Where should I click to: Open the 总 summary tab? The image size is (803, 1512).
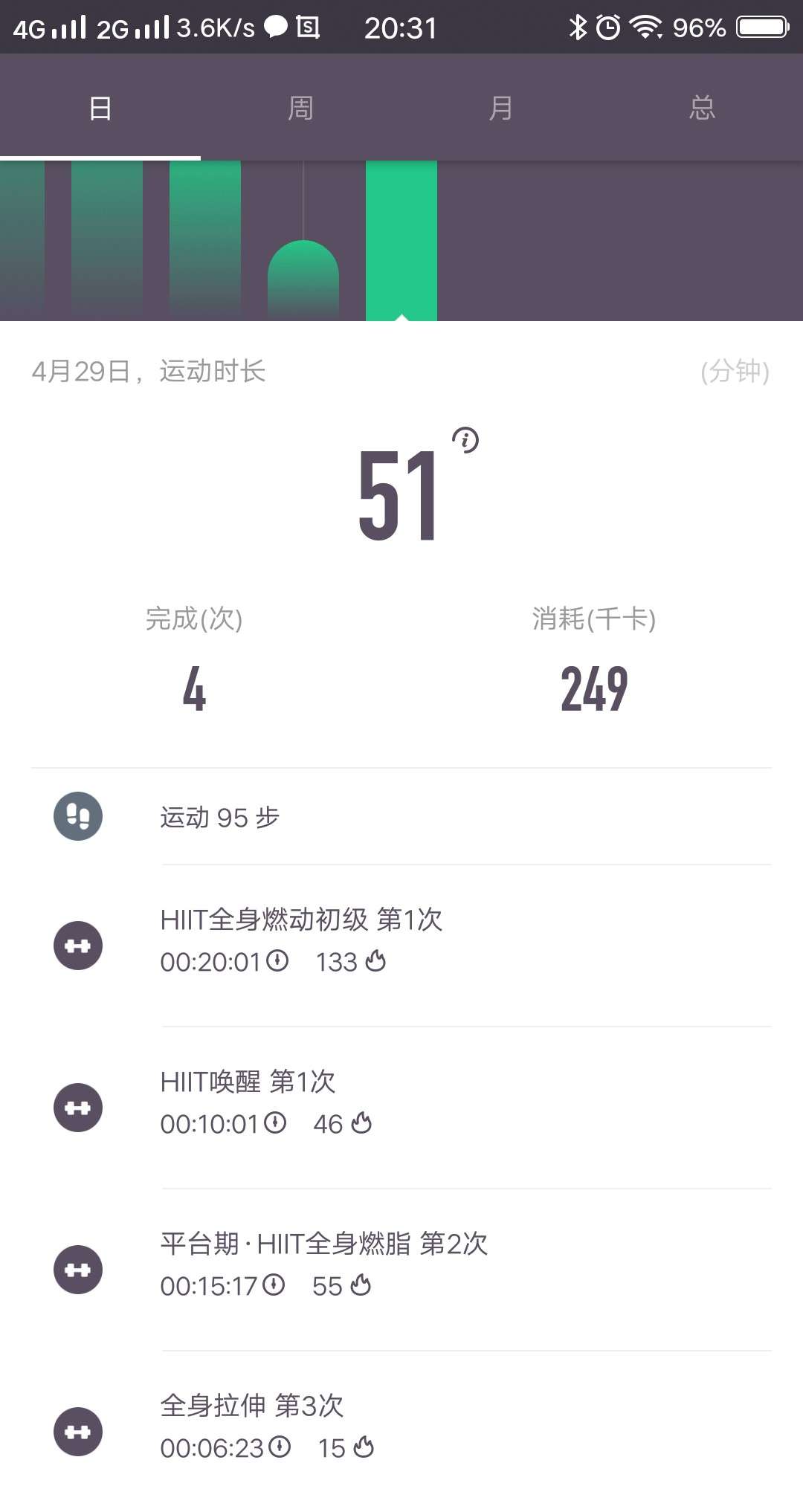pyautogui.click(x=703, y=107)
